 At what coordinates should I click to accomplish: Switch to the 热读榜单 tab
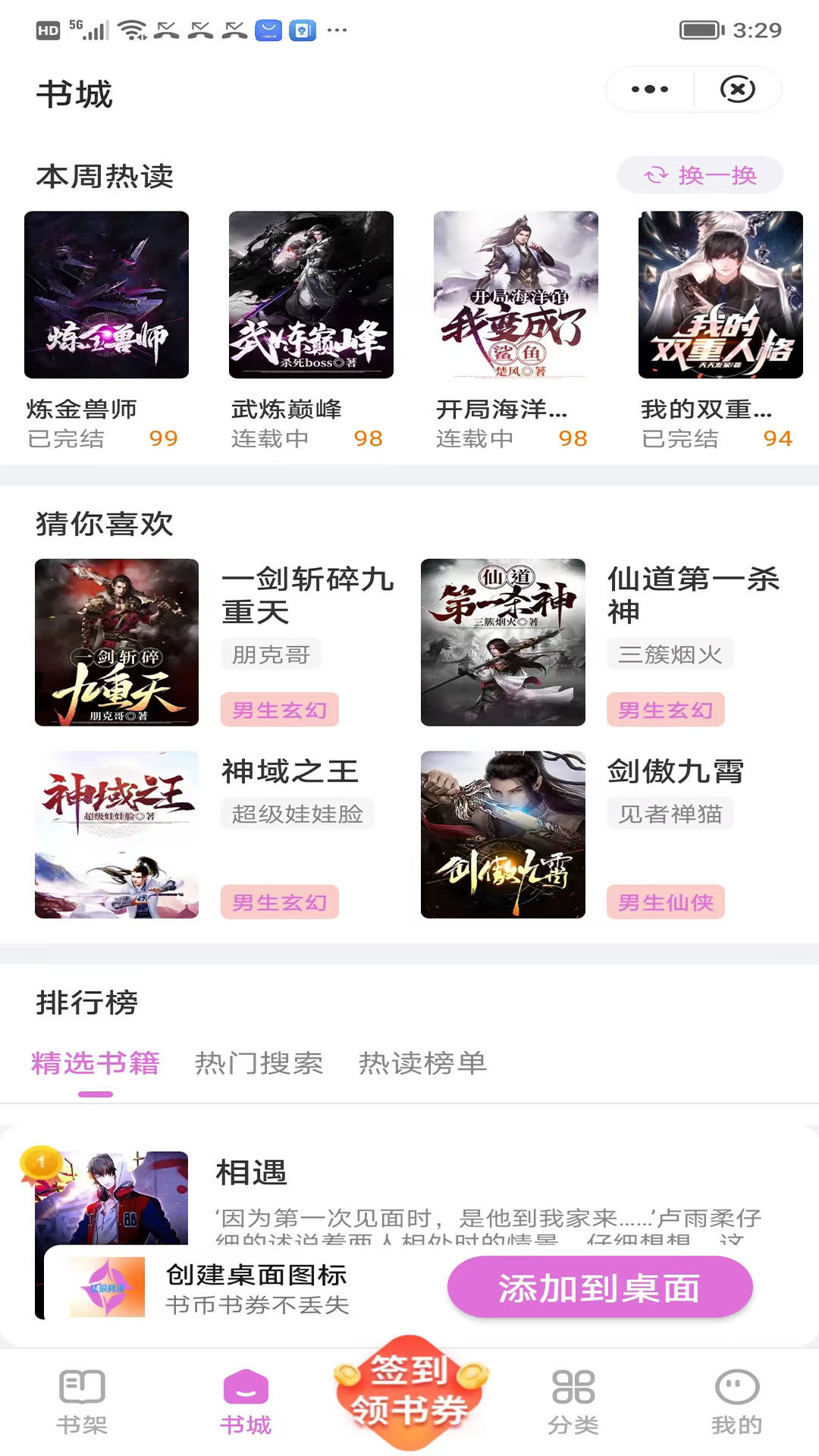tap(422, 1065)
